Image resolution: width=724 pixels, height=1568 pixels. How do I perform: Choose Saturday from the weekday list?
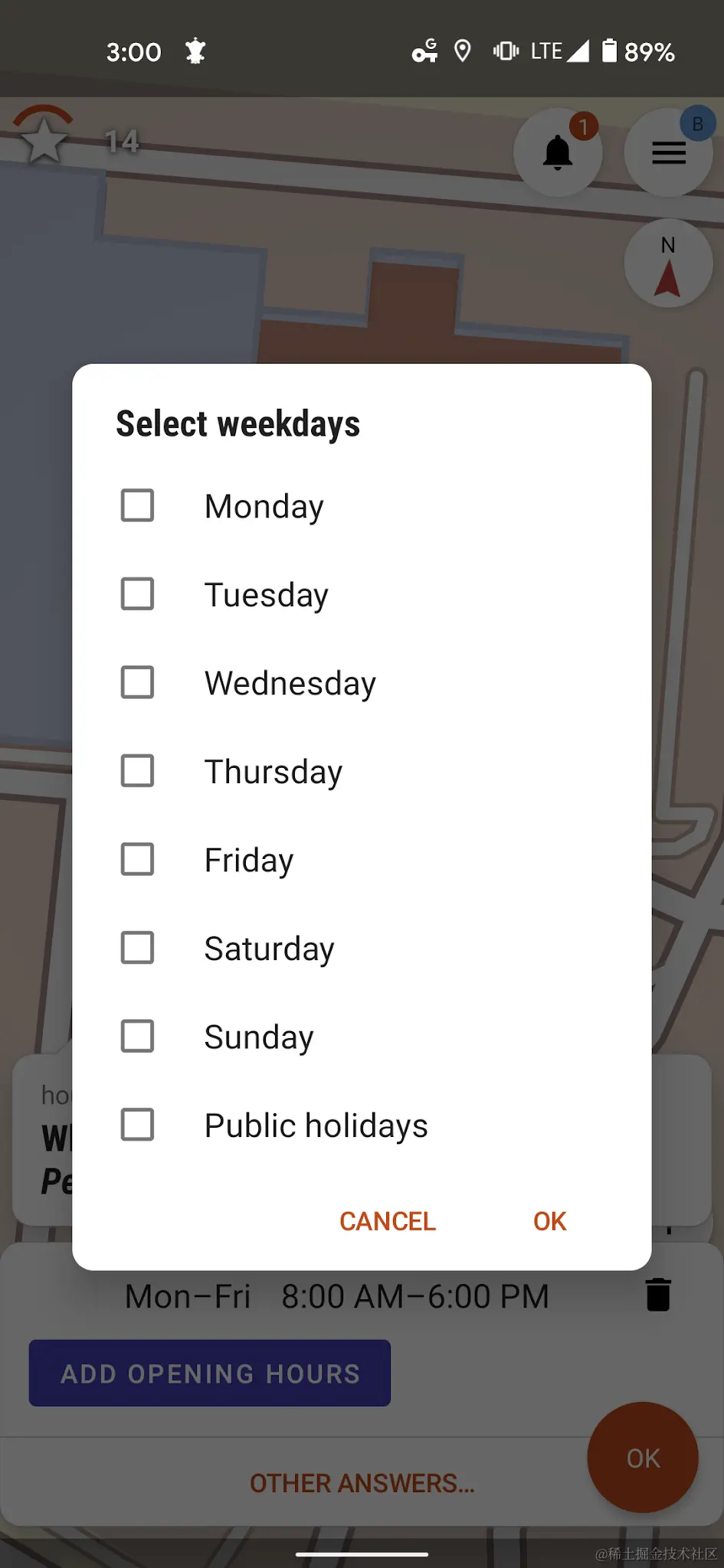(x=138, y=948)
